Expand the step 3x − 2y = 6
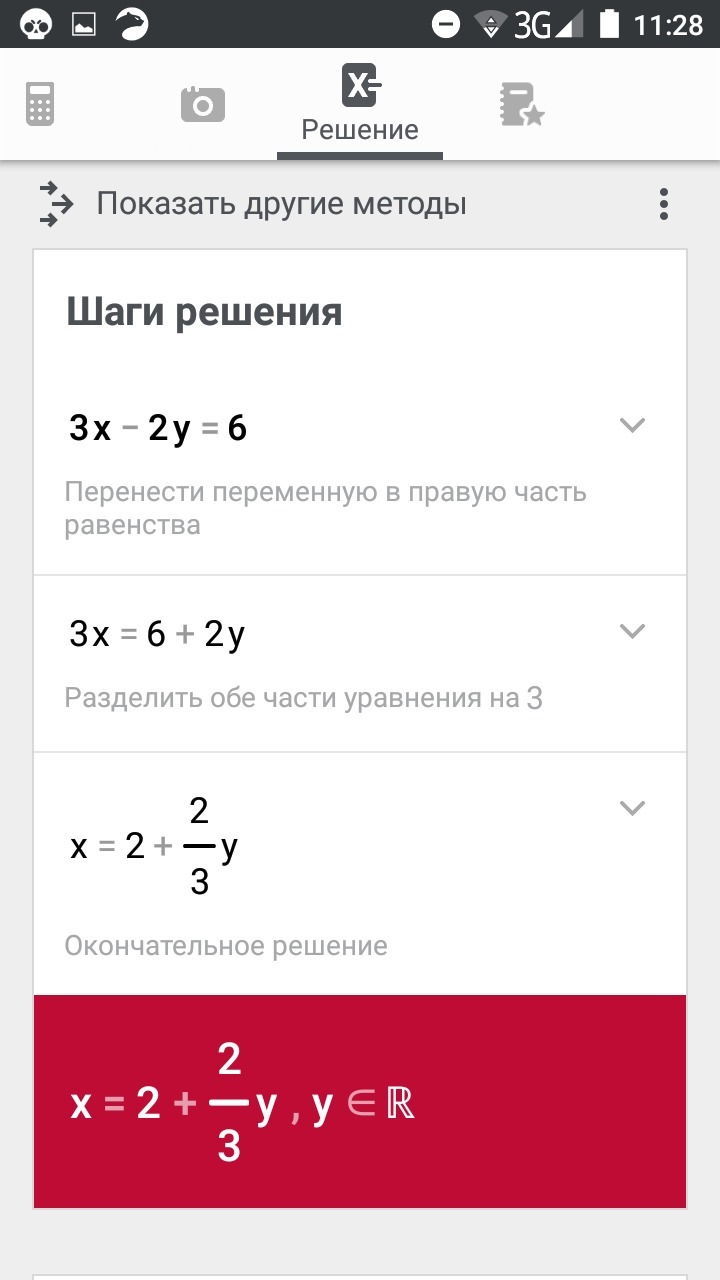Viewport: 720px width, 1280px height. point(632,425)
